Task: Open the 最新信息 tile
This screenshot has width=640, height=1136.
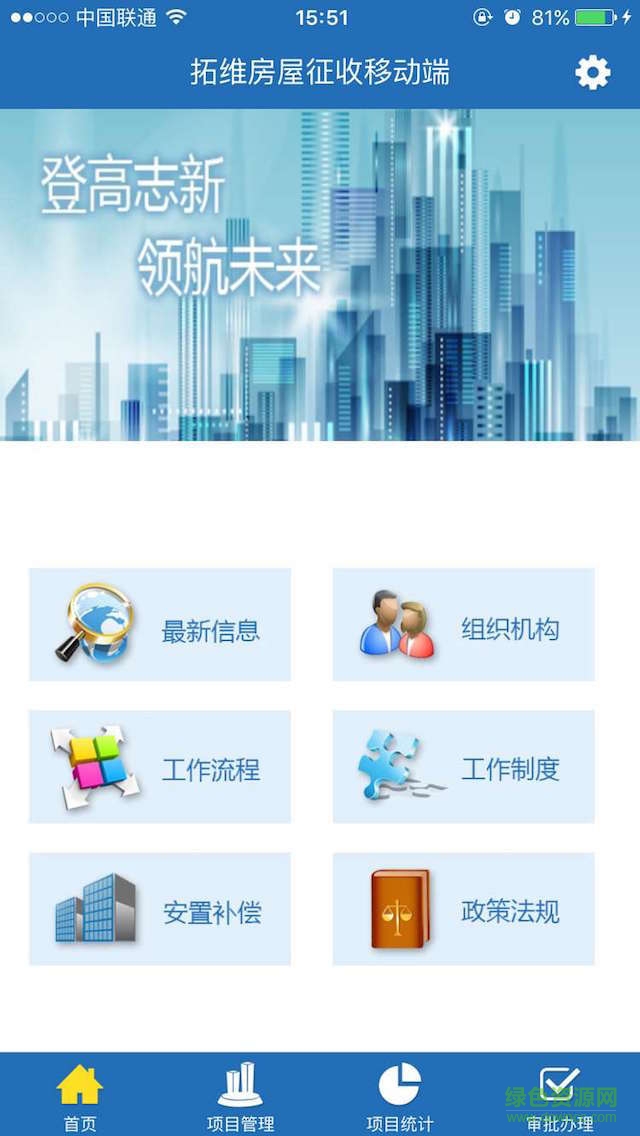Action: (x=160, y=625)
